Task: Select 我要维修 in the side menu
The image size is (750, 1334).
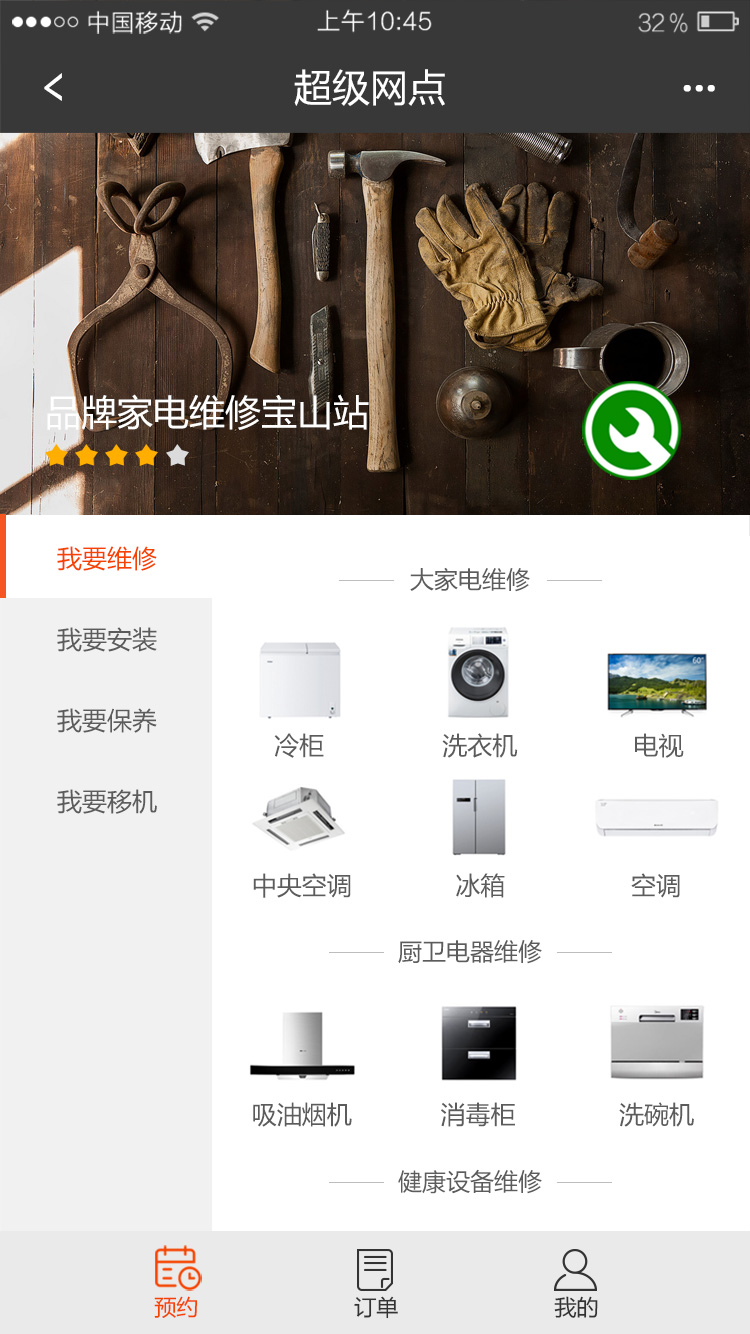Action: (107, 558)
